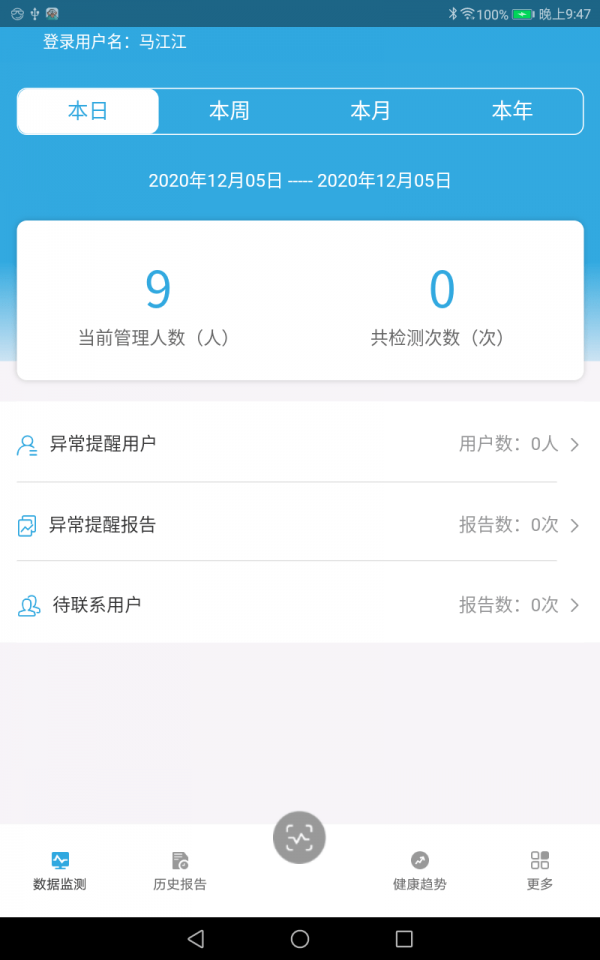Image resolution: width=600 pixels, height=960 pixels.
Task: Go back with system back button
Action: 196,938
